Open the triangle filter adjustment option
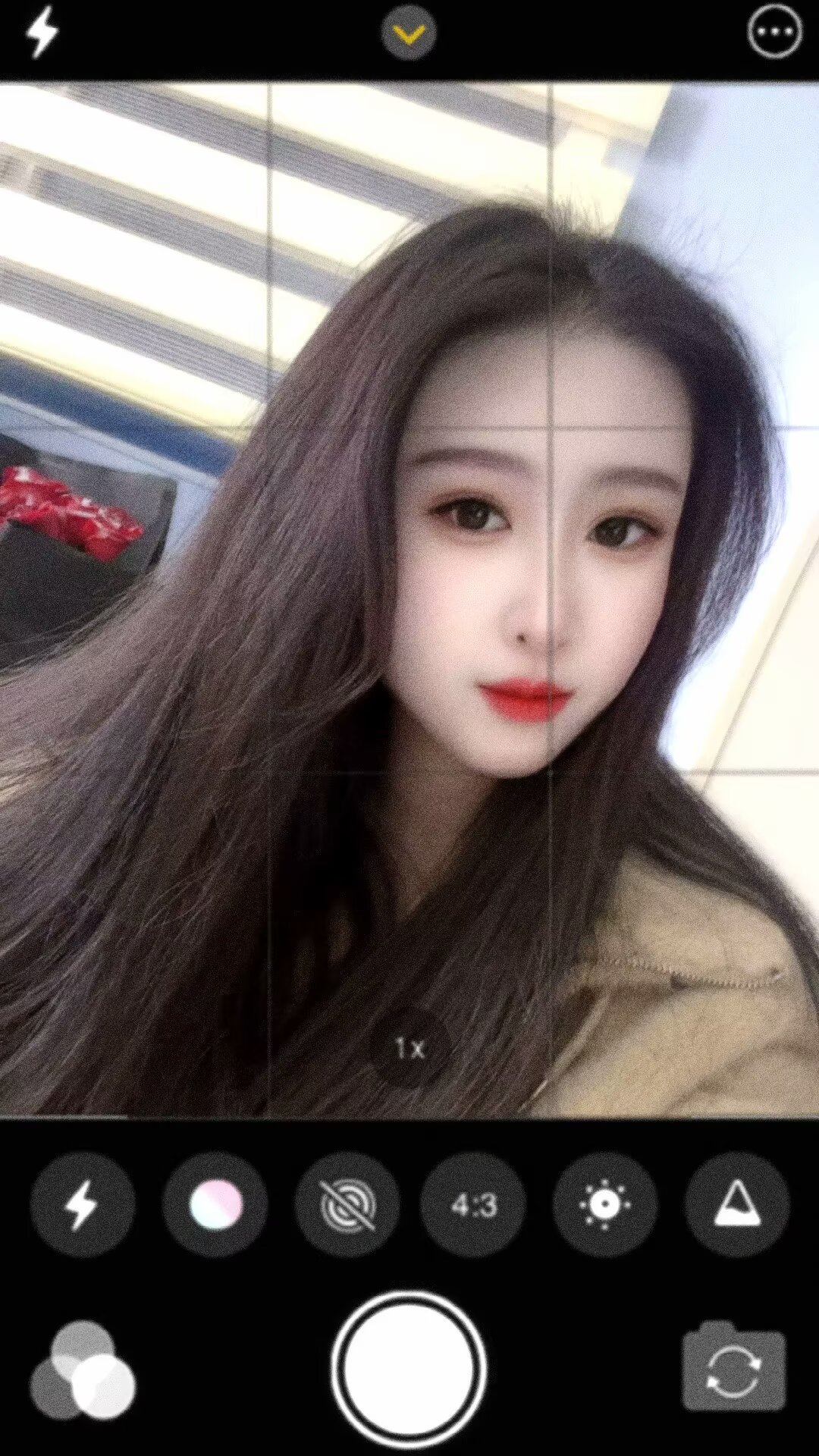This screenshot has height=1456, width=819. tap(737, 1204)
